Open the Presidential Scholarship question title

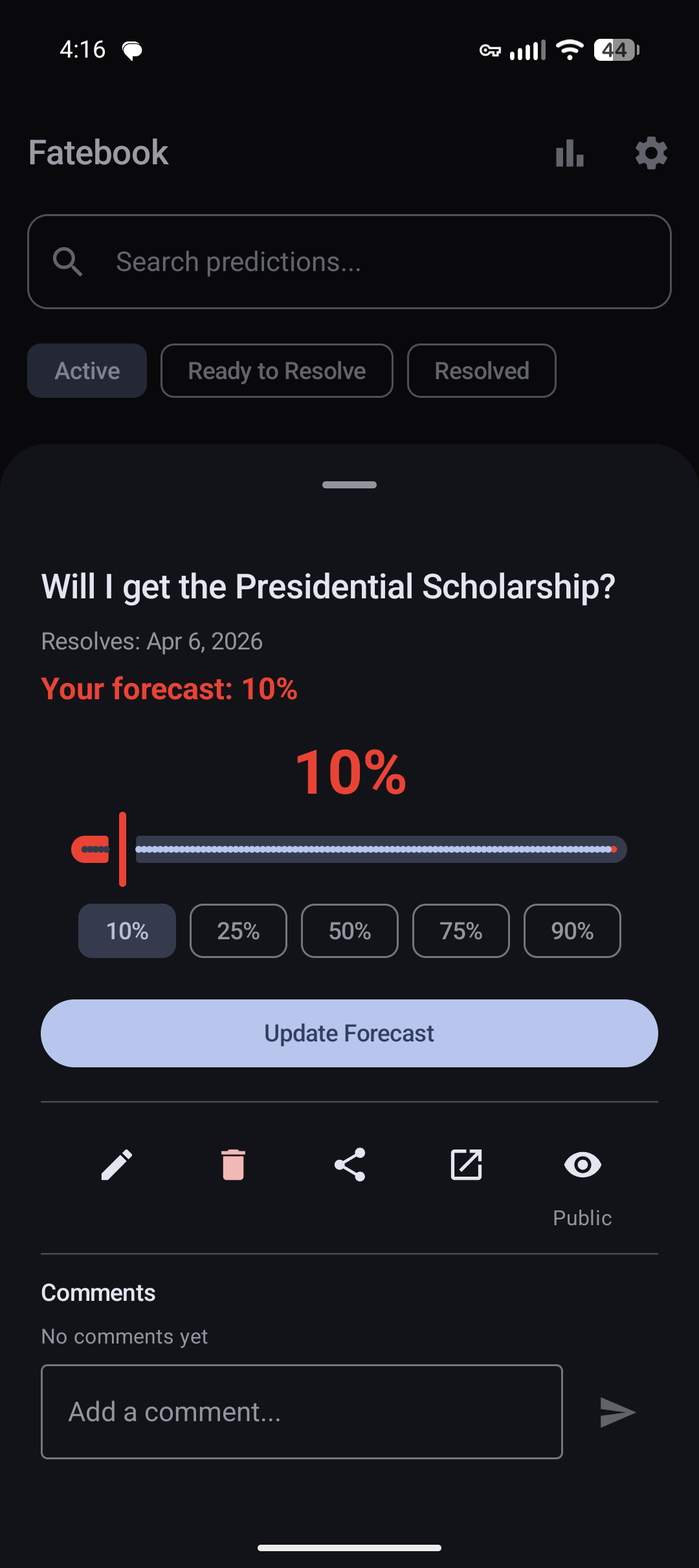coord(327,586)
